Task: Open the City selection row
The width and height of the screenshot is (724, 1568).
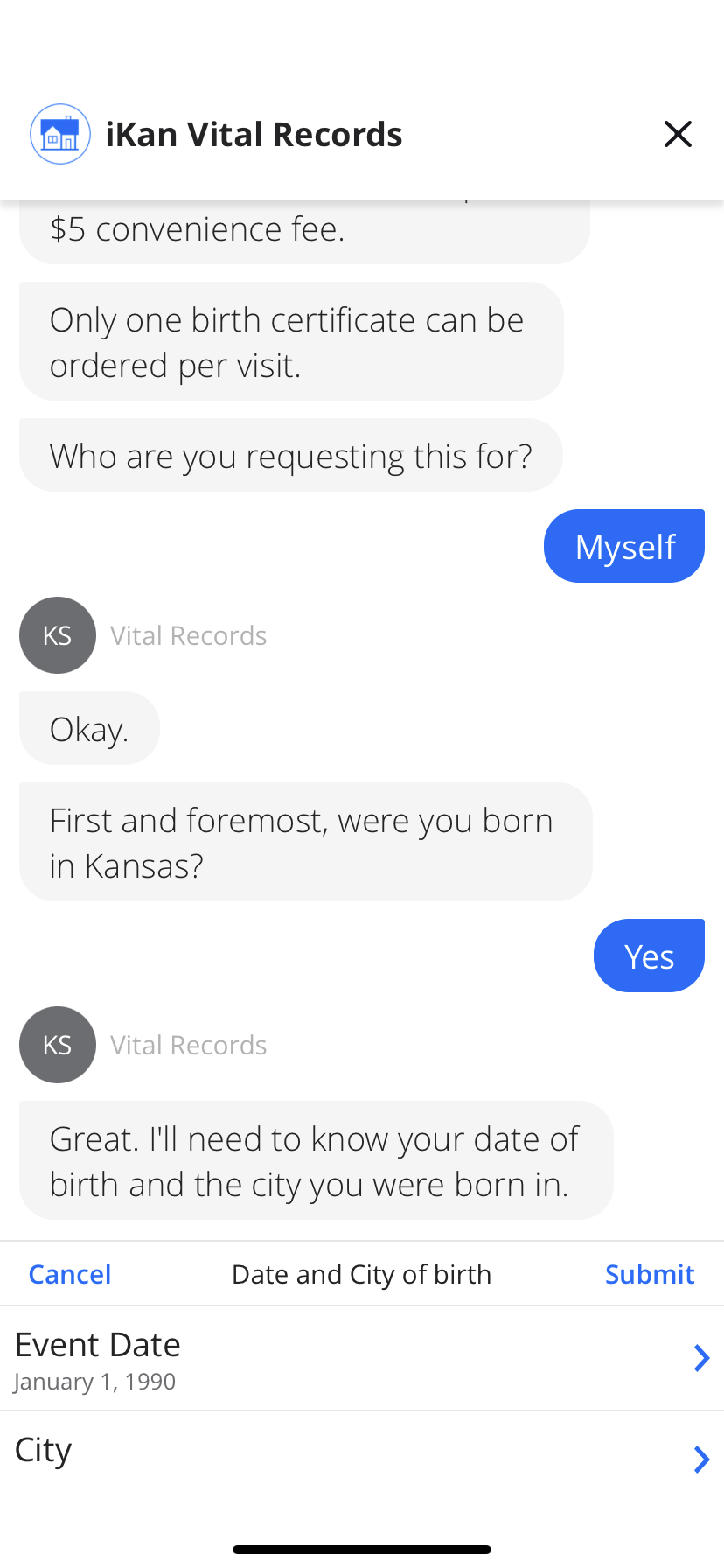Action: click(x=362, y=1459)
